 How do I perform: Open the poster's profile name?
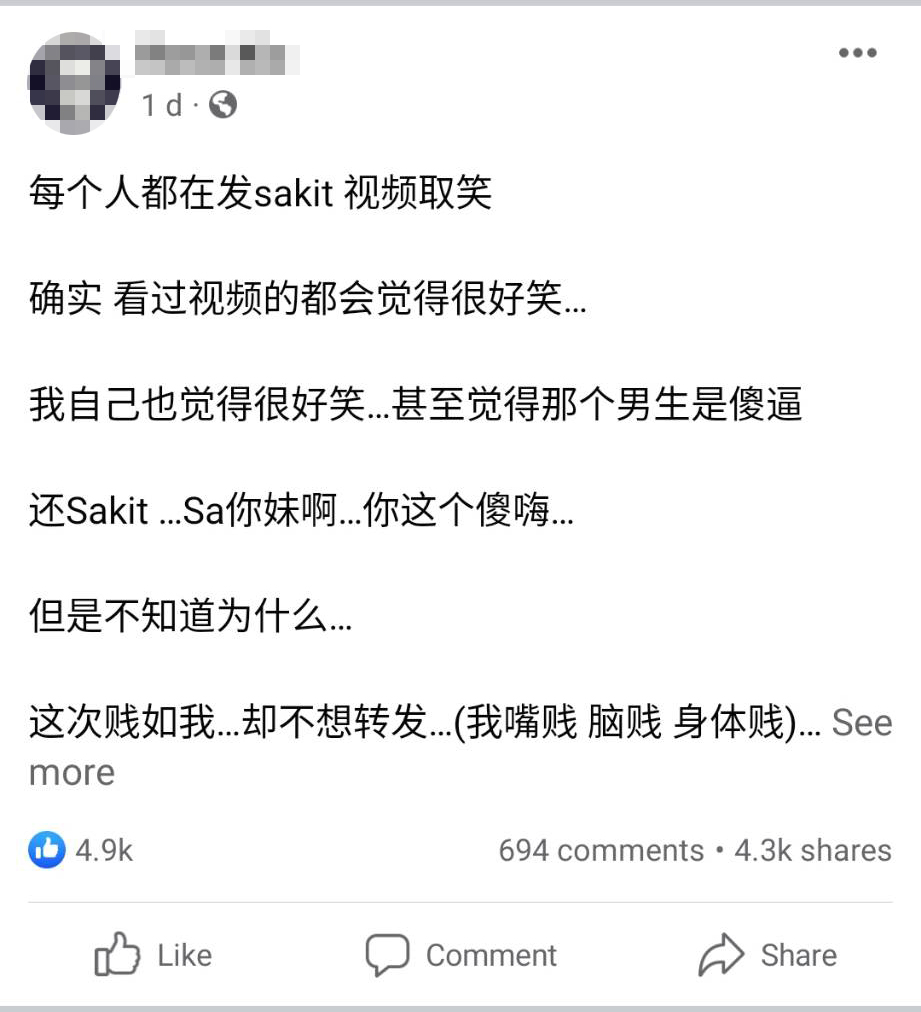point(216,55)
